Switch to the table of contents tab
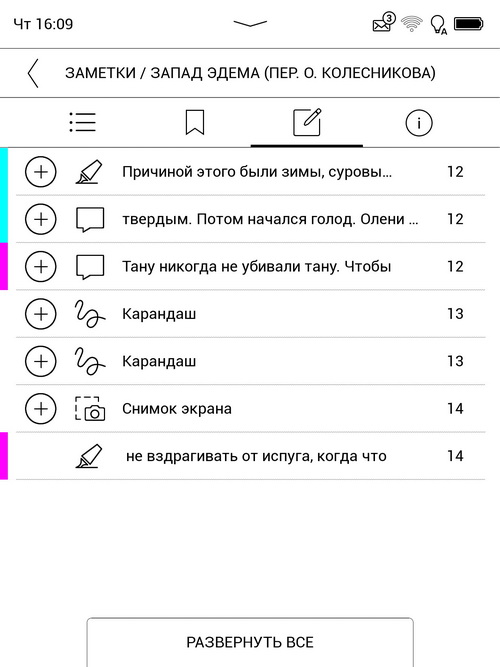The height and width of the screenshot is (667, 500). pos(83,123)
